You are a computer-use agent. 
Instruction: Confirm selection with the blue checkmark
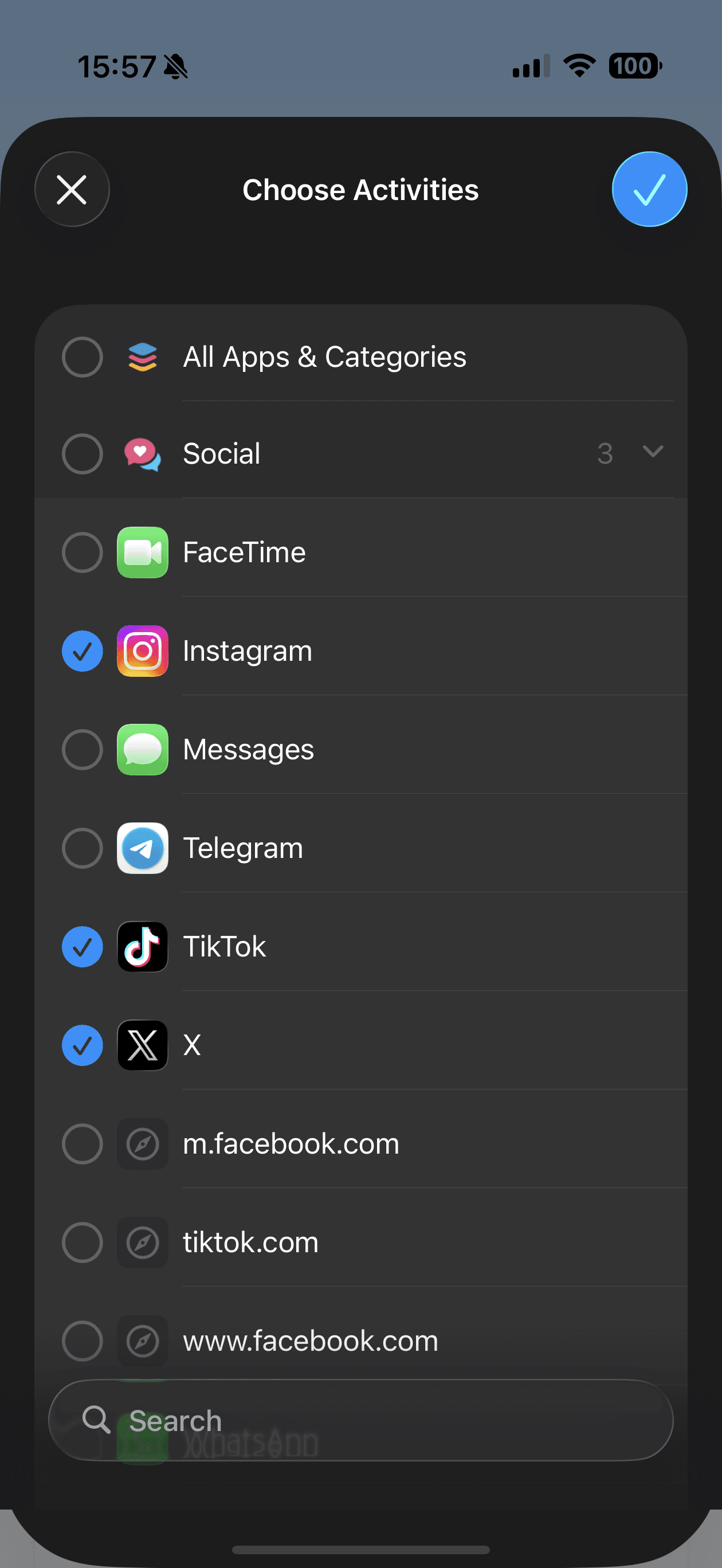649,189
